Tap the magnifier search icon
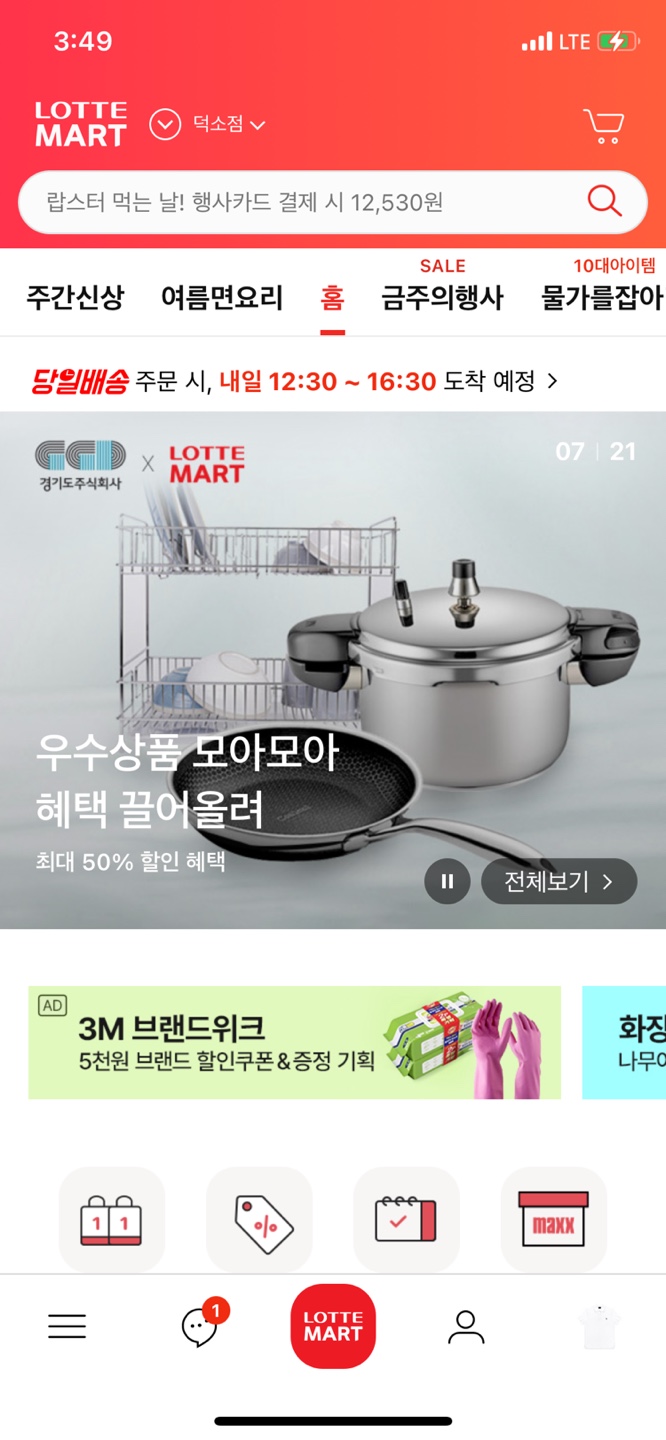The height and width of the screenshot is (1440, 666). [x=604, y=202]
